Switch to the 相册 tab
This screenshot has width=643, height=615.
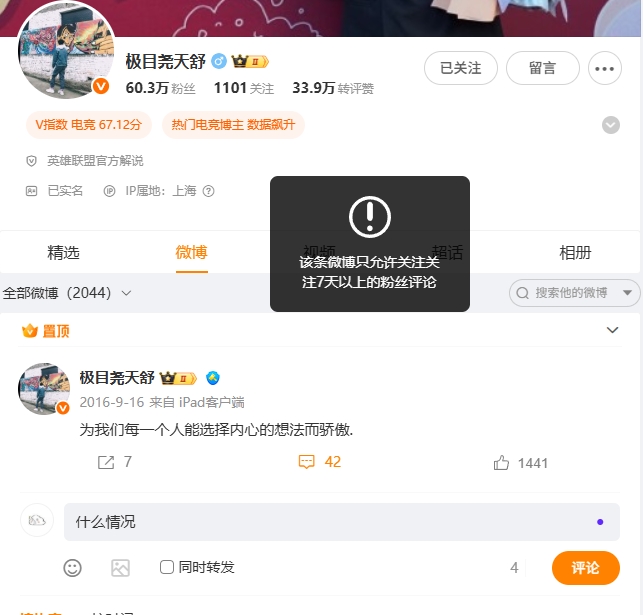pyautogui.click(x=575, y=252)
